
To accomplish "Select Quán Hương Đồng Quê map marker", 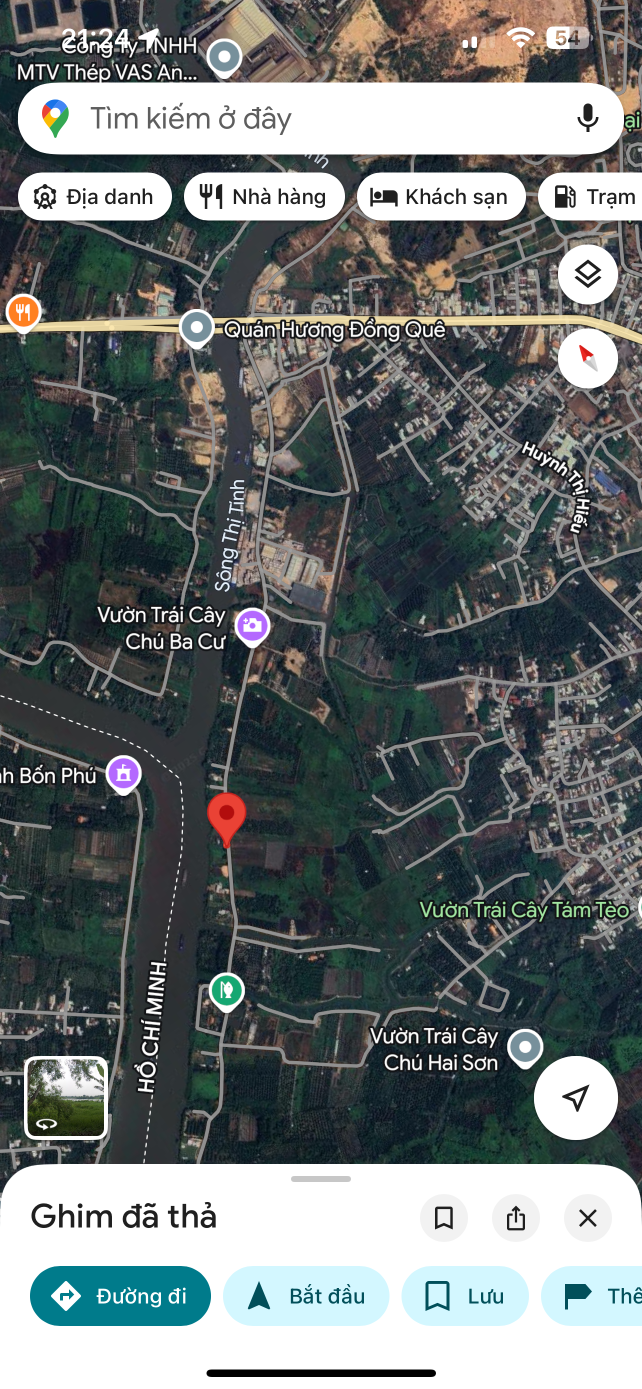I will (196, 327).
